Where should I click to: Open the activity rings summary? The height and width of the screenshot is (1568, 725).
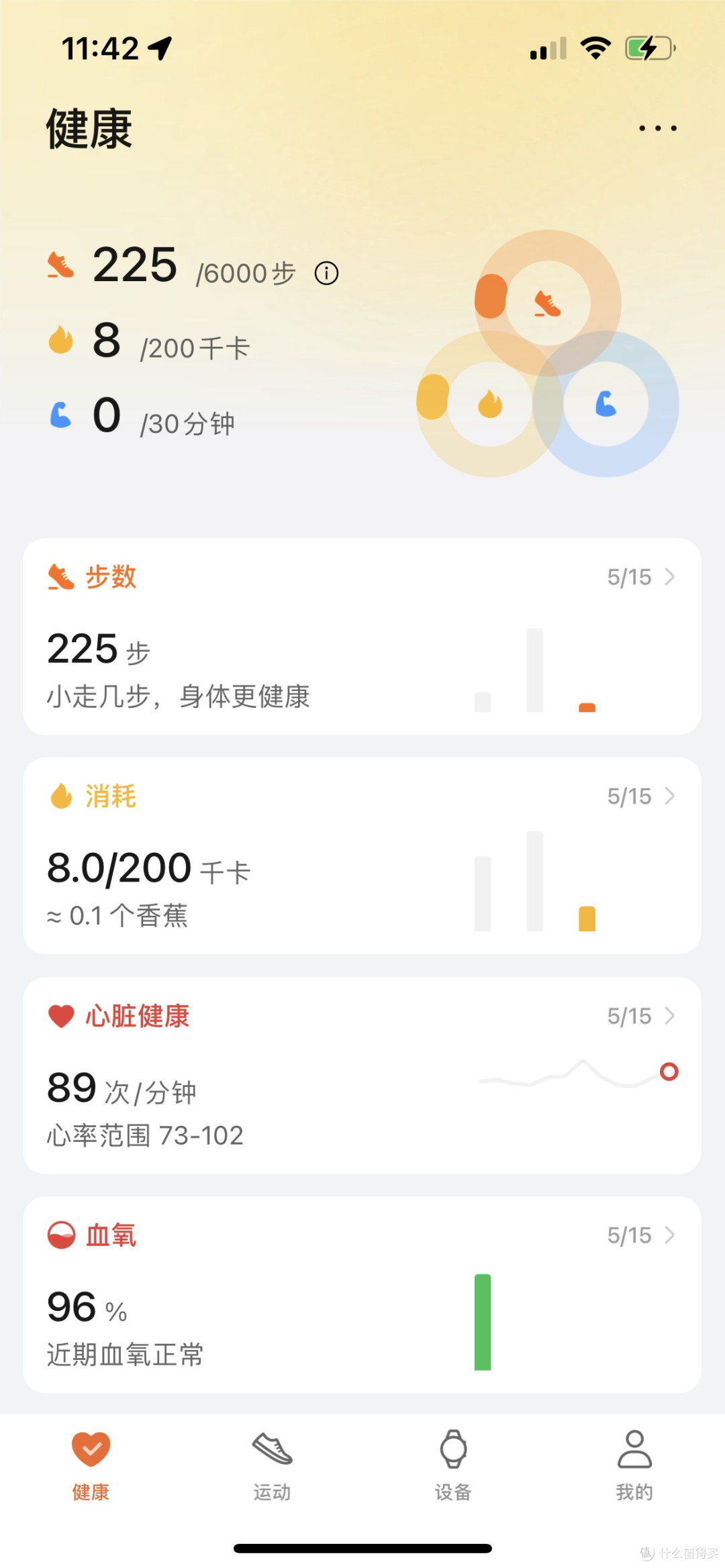pyautogui.click(x=548, y=354)
